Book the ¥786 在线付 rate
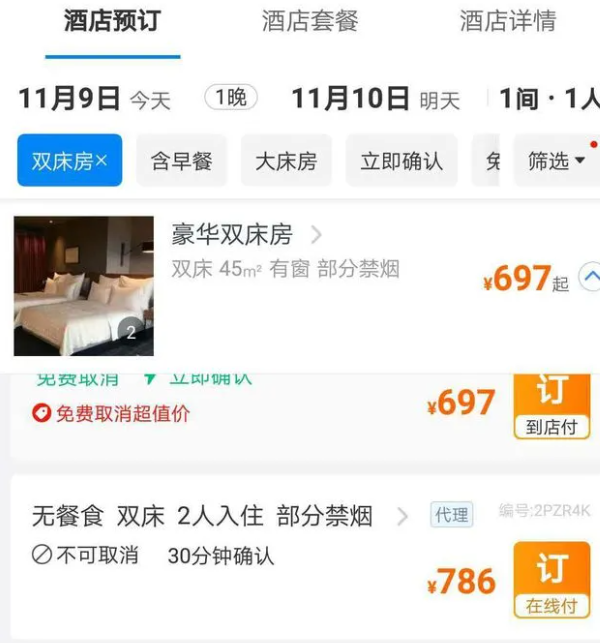The height and width of the screenshot is (643, 600). pyautogui.click(x=551, y=580)
